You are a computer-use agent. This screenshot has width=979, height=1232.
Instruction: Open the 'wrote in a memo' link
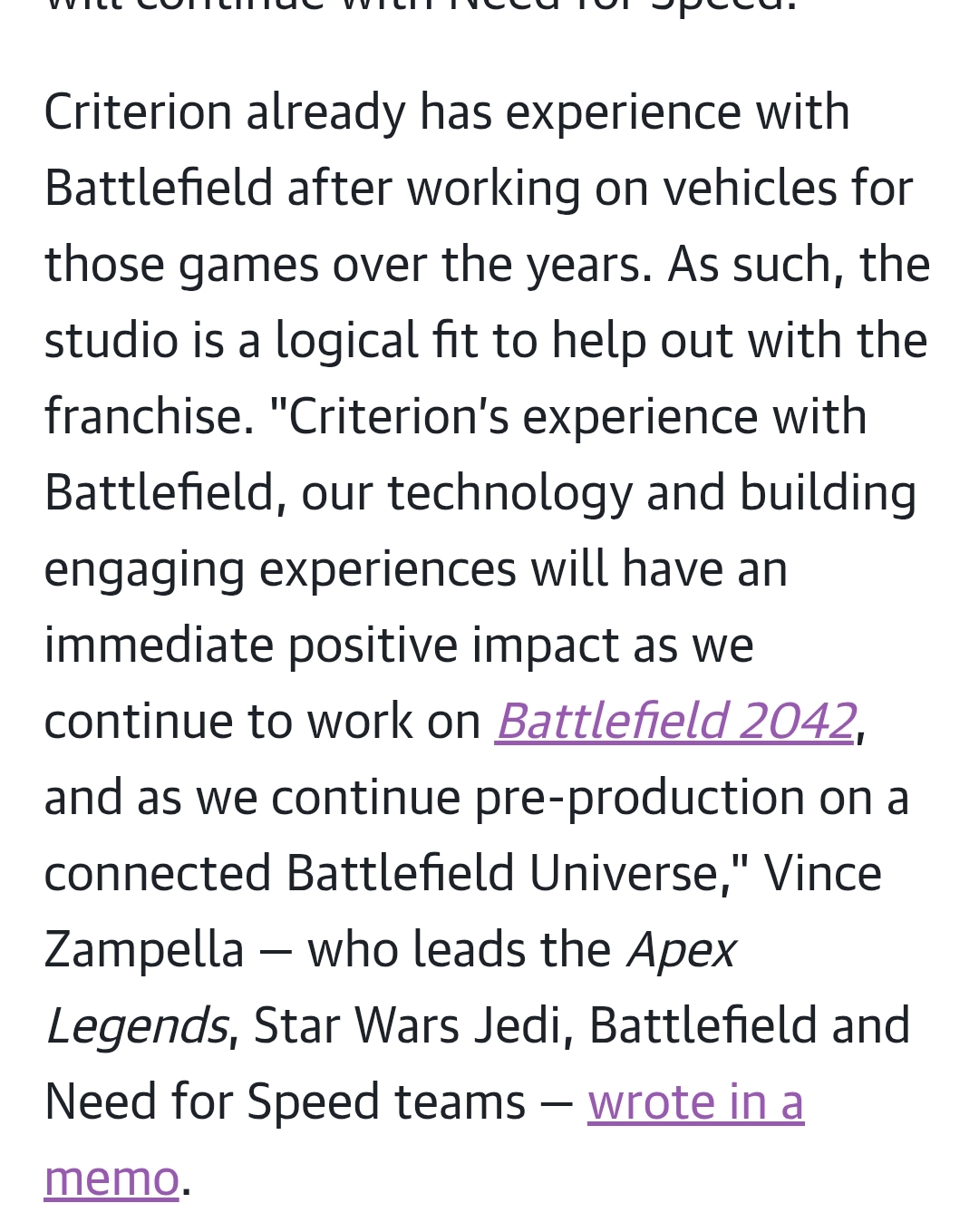[695, 1102]
